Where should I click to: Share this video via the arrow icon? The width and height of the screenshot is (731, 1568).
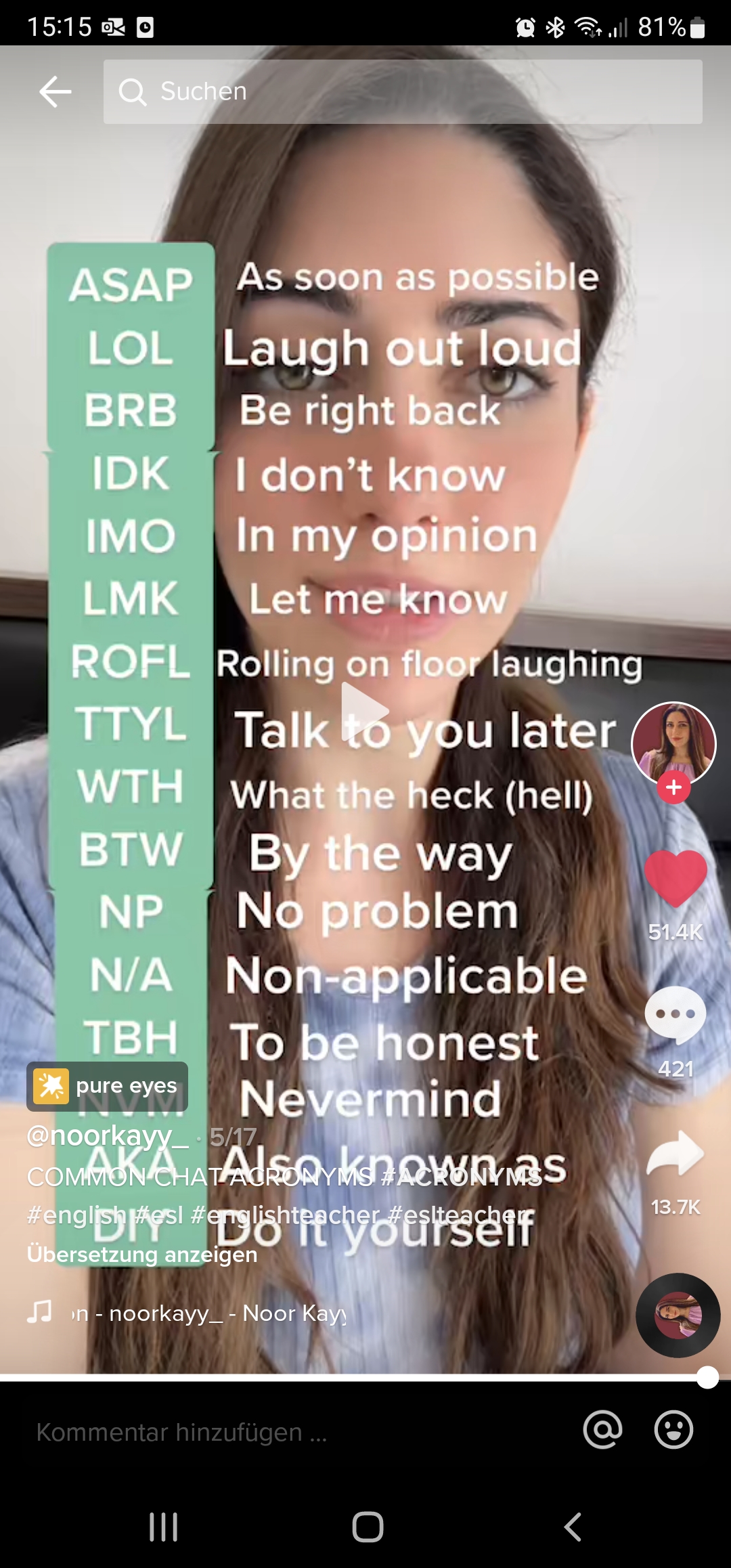coord(675,1154)
